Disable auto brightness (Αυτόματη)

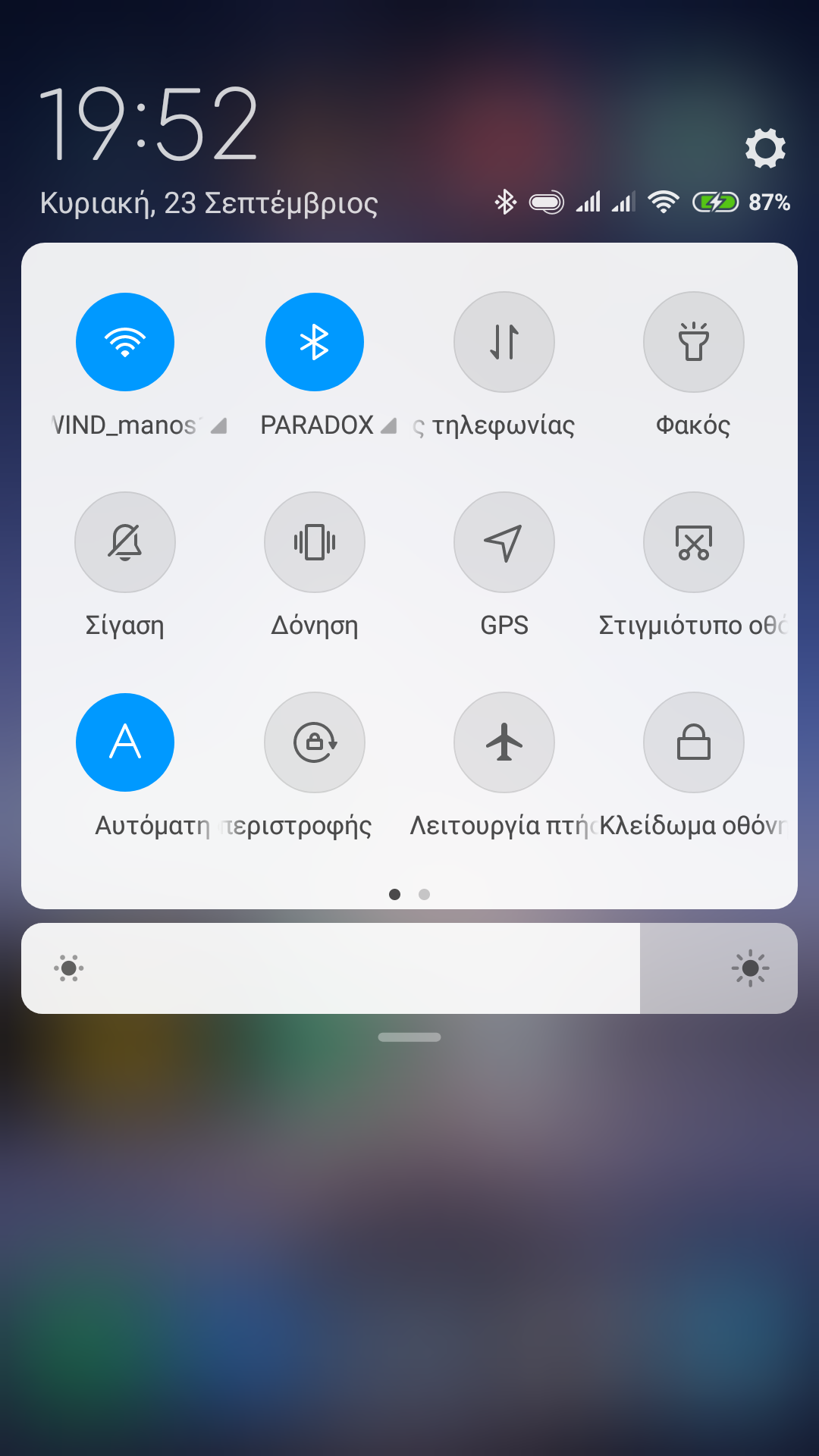click(x=125, y=742)
